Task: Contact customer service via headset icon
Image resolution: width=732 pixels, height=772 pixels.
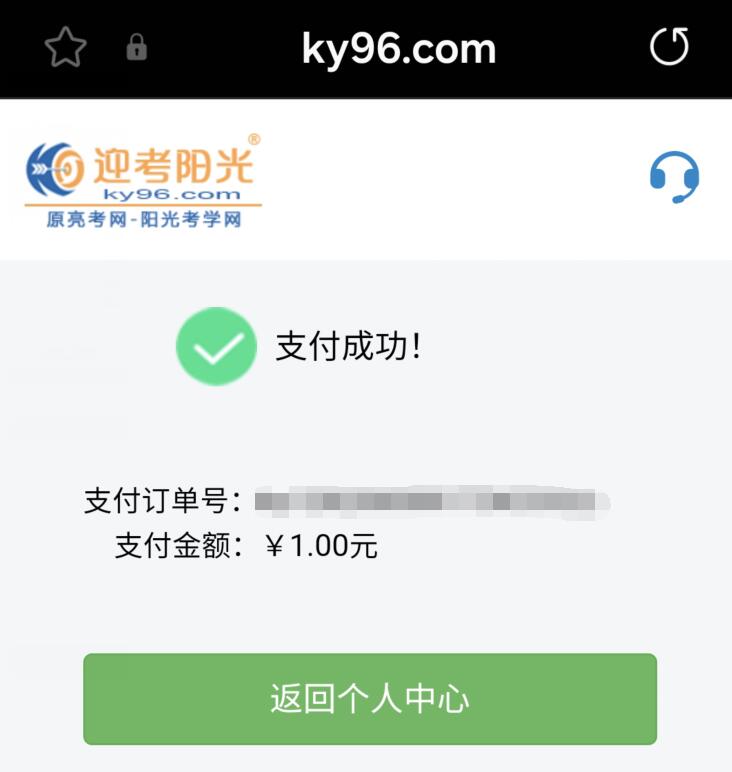Action: [673, 177]
